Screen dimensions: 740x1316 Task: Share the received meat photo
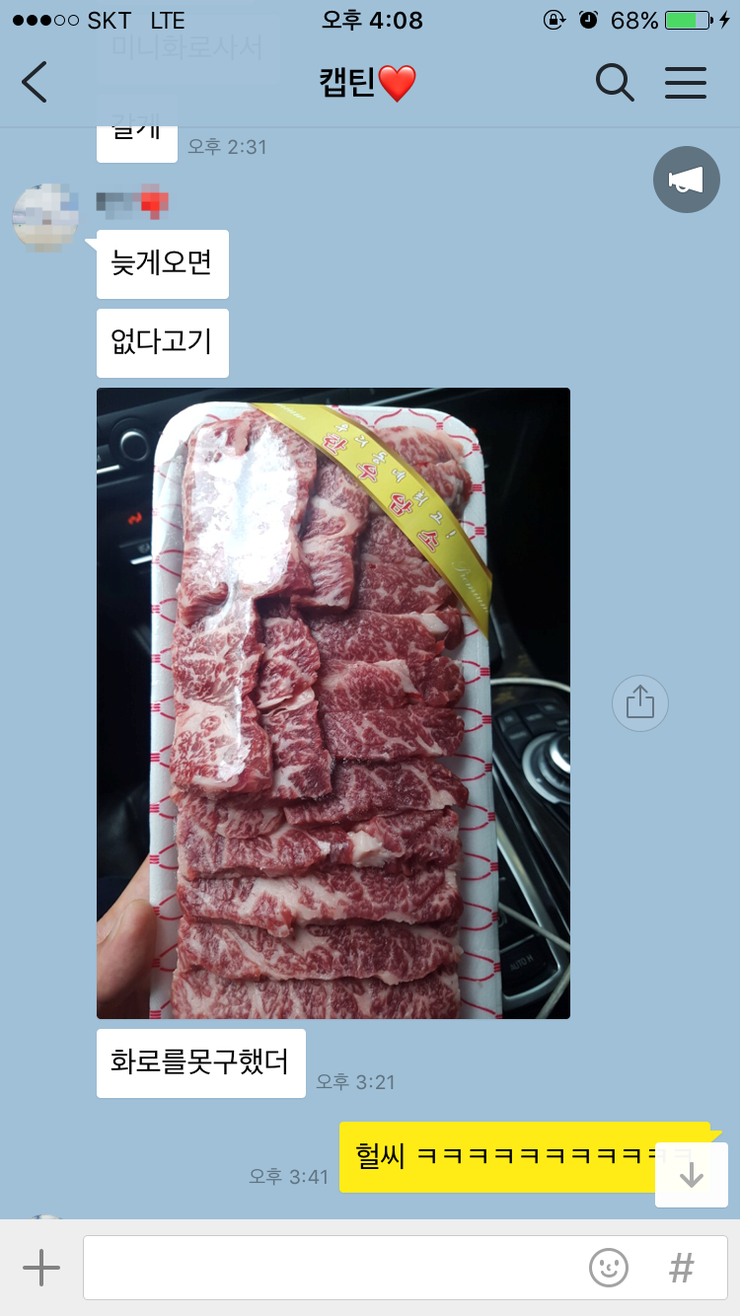click(640, 703)
